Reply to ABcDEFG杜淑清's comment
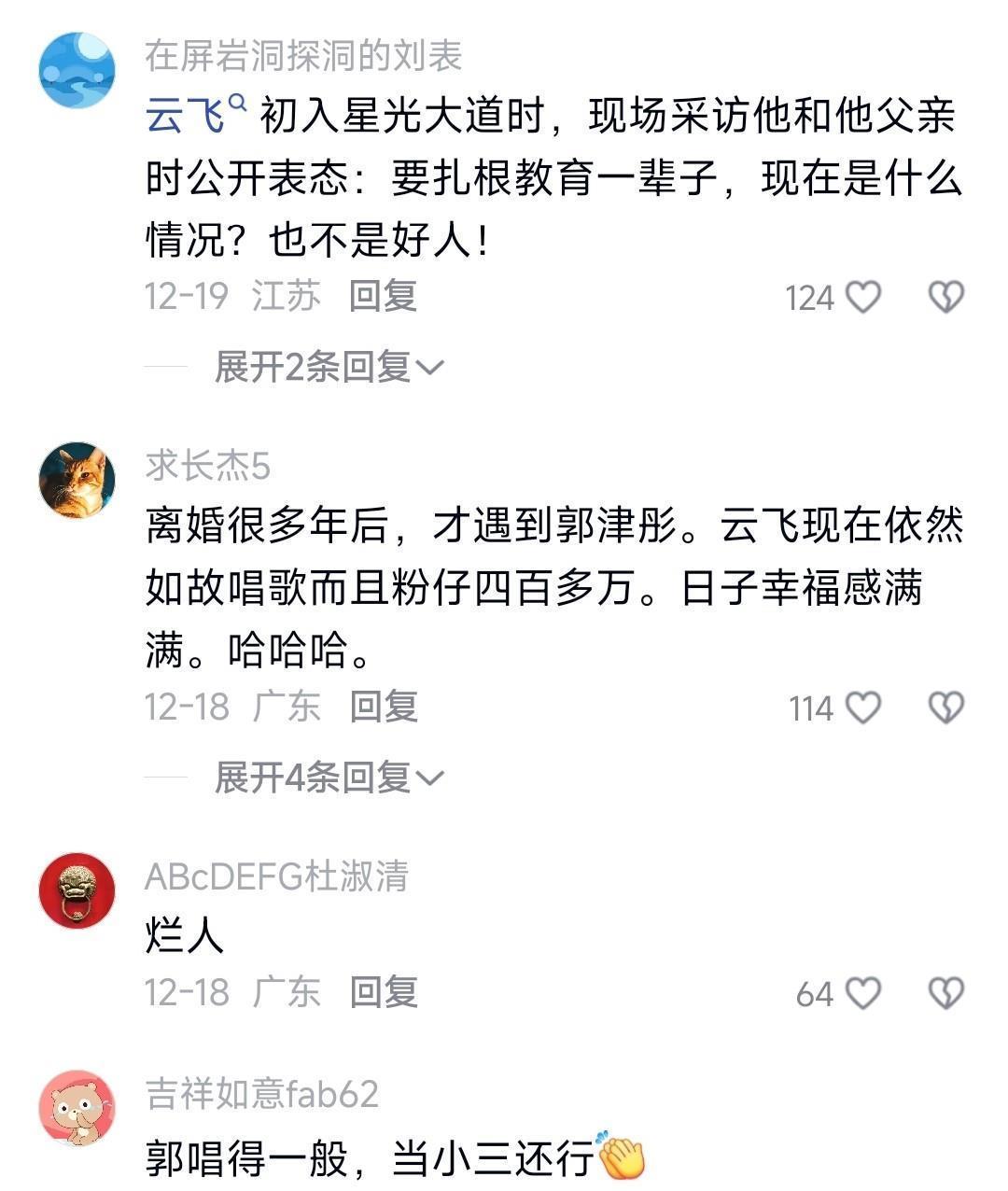Image resolution: width=1008 pixels, height=1191 pixels. click(x=383, y=992)
